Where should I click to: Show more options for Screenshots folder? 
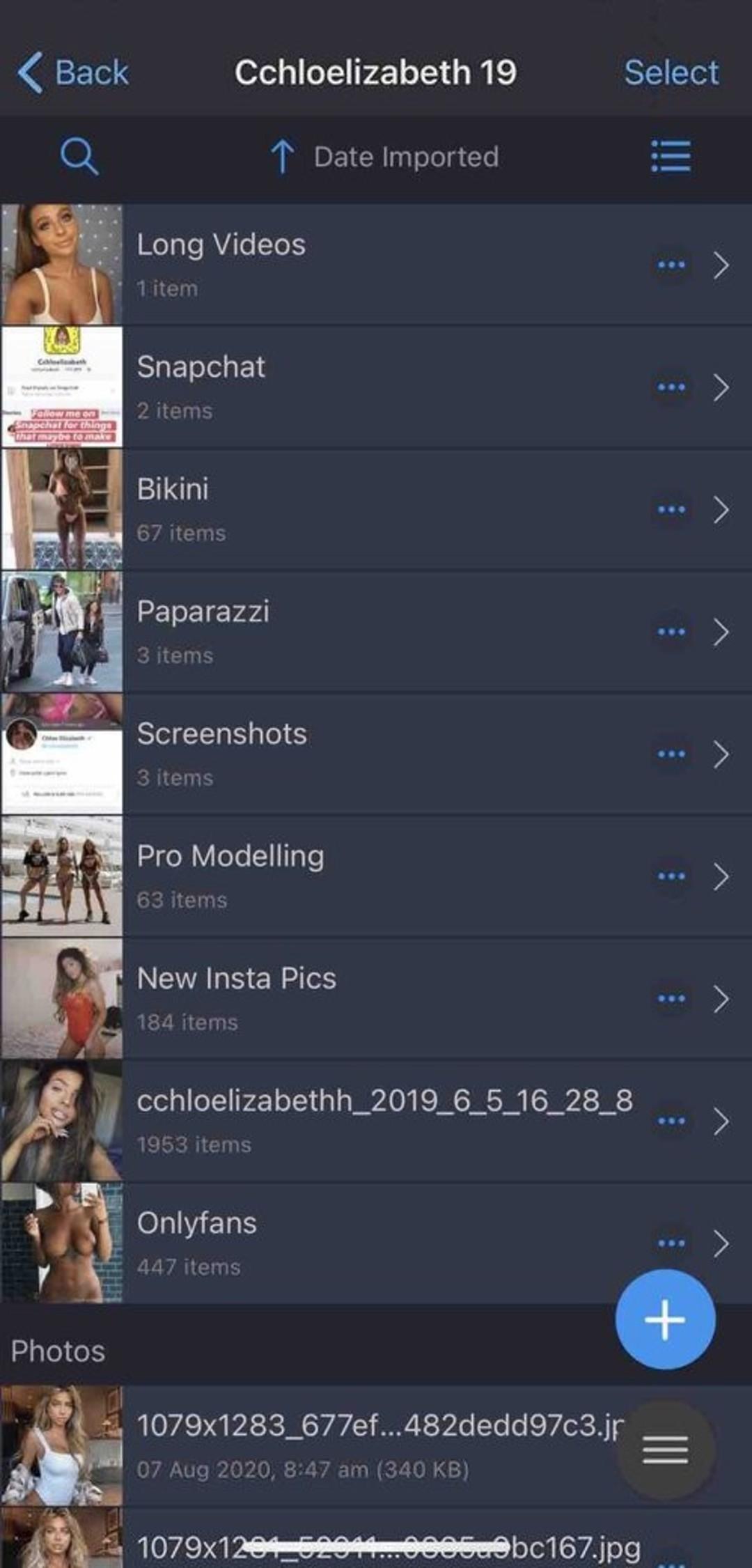pyautogui.click(x=671, y=754)
